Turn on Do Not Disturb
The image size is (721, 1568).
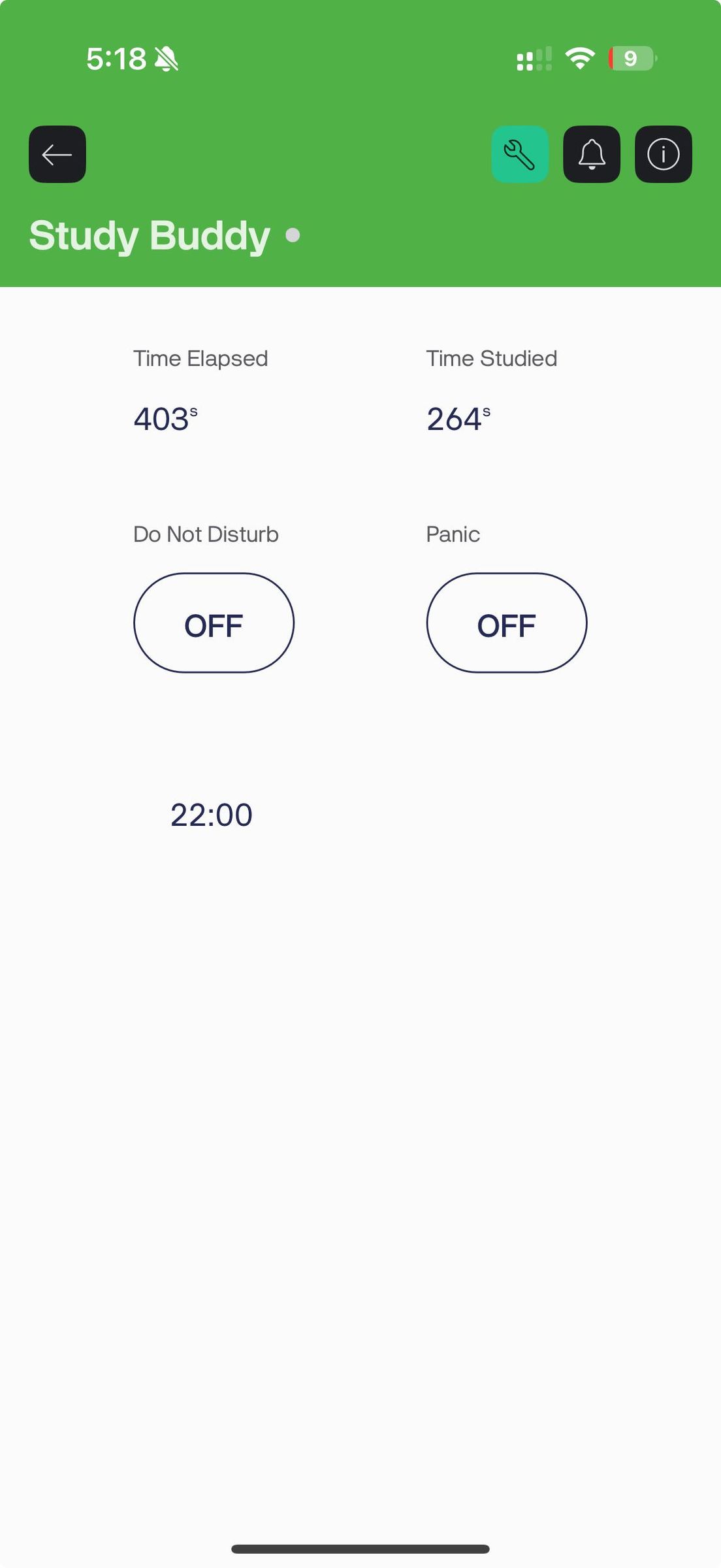click(x=214, y=623)
